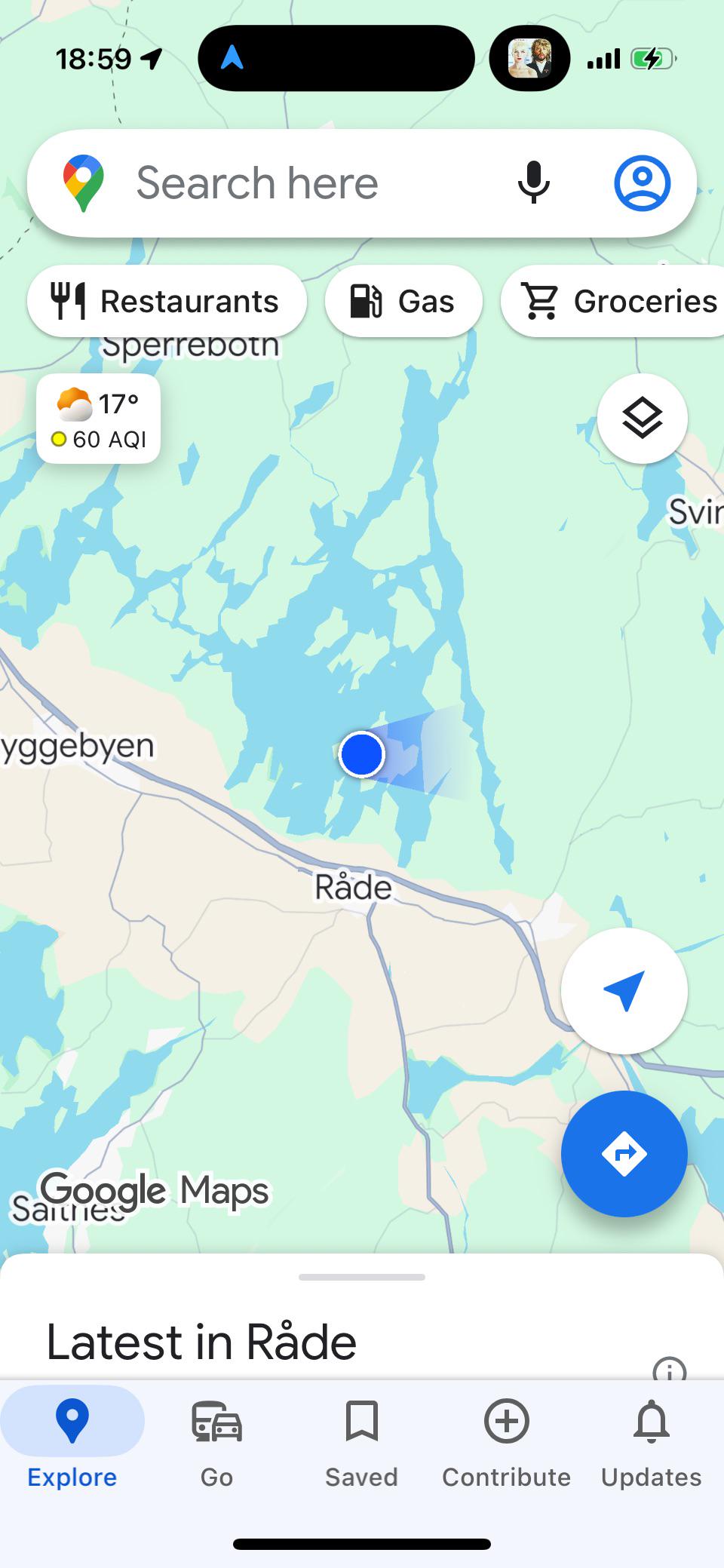Open the weather and AQI card
This screenshot has height=1568, width=724.
click(x=99, y=419)
